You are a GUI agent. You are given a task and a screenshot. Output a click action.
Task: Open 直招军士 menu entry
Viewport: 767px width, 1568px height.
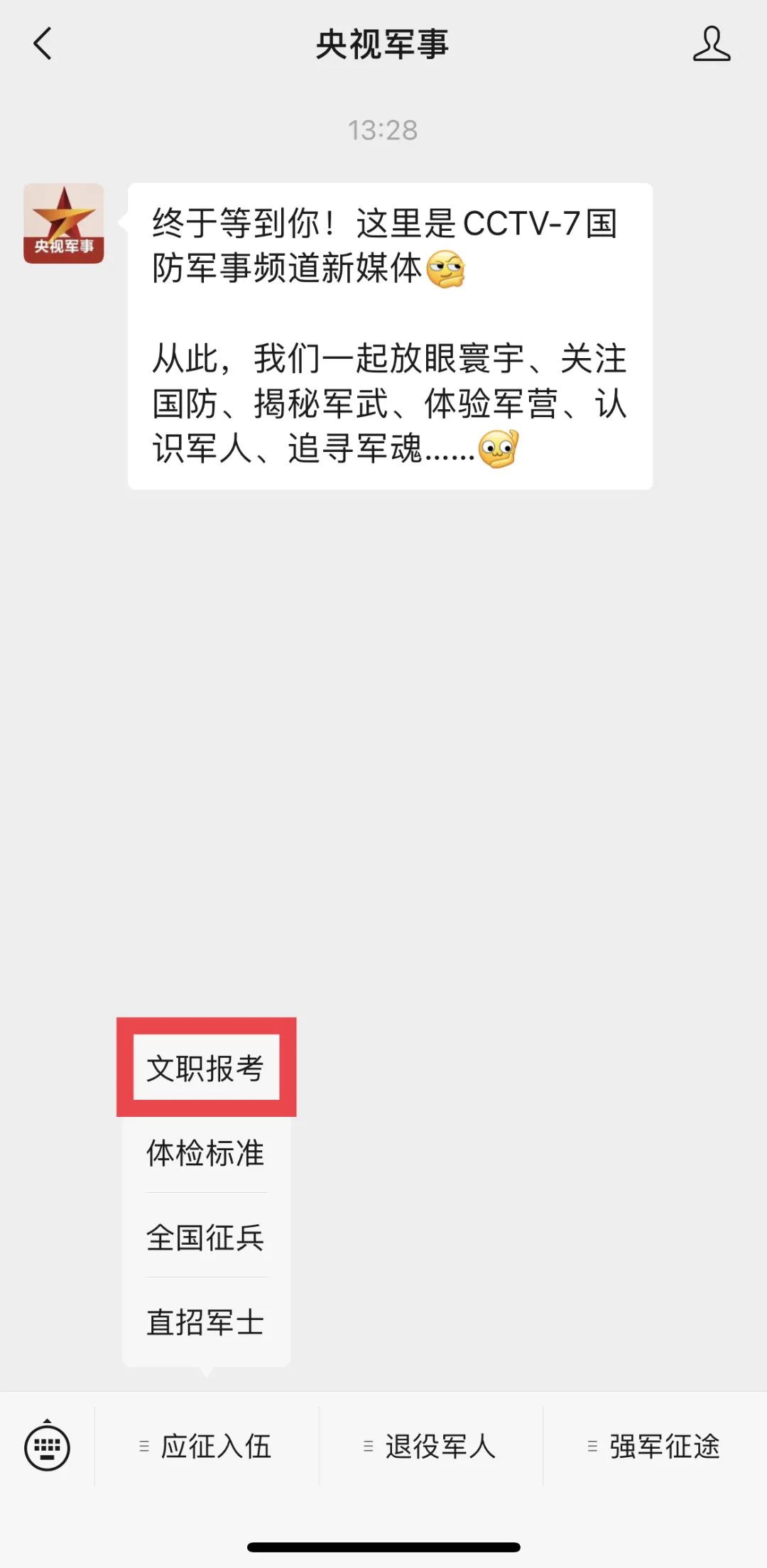(x=206, y=1321)
